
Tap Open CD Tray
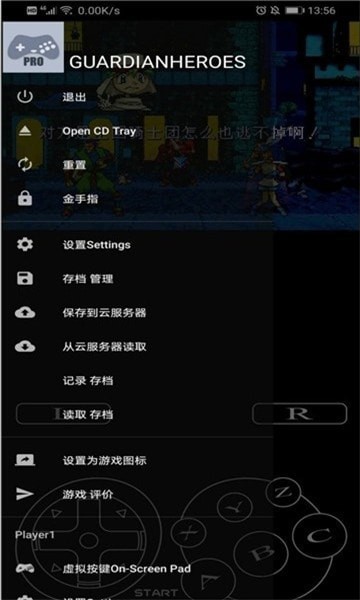(137, 131)
